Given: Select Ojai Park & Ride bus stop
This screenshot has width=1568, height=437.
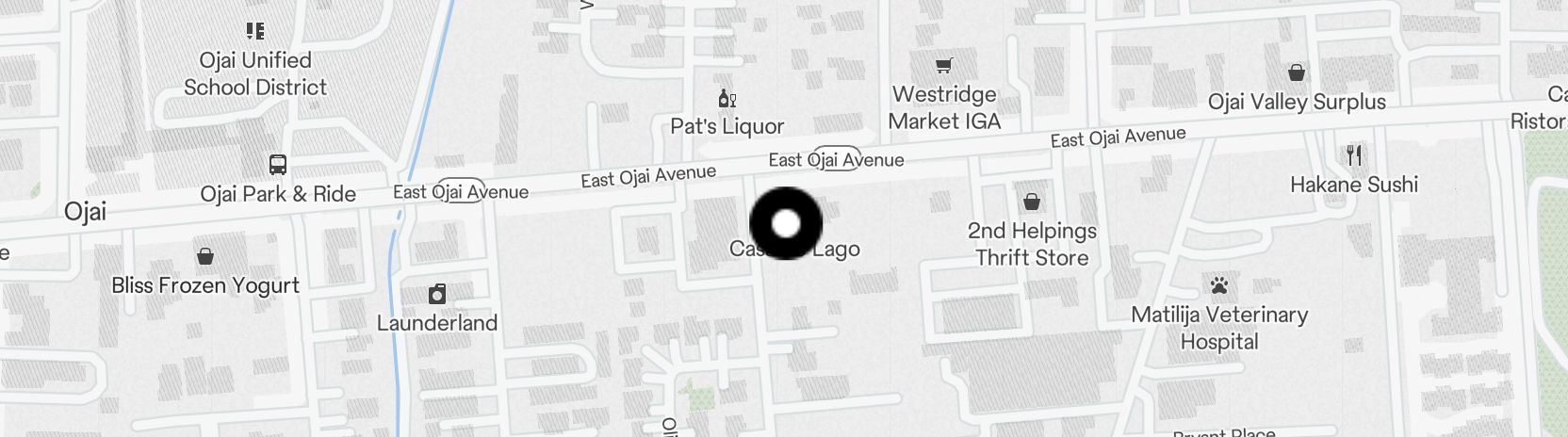Looking at the screenshot, I should pos(278,166).
